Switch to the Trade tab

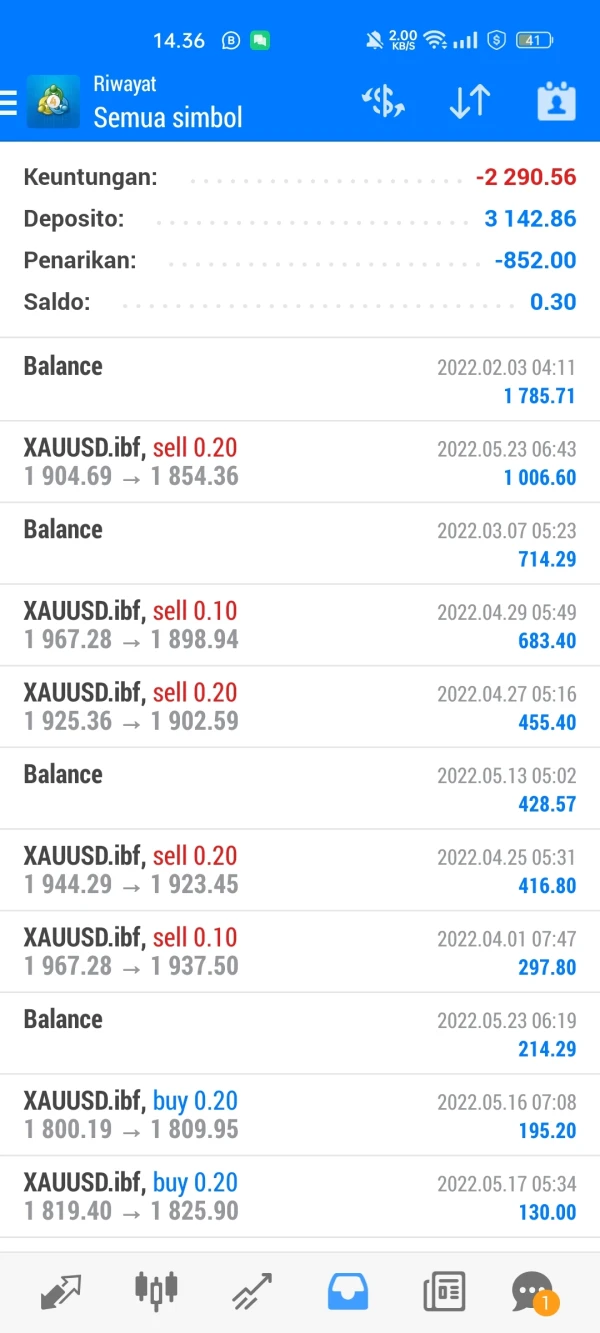pos(251,1291)
